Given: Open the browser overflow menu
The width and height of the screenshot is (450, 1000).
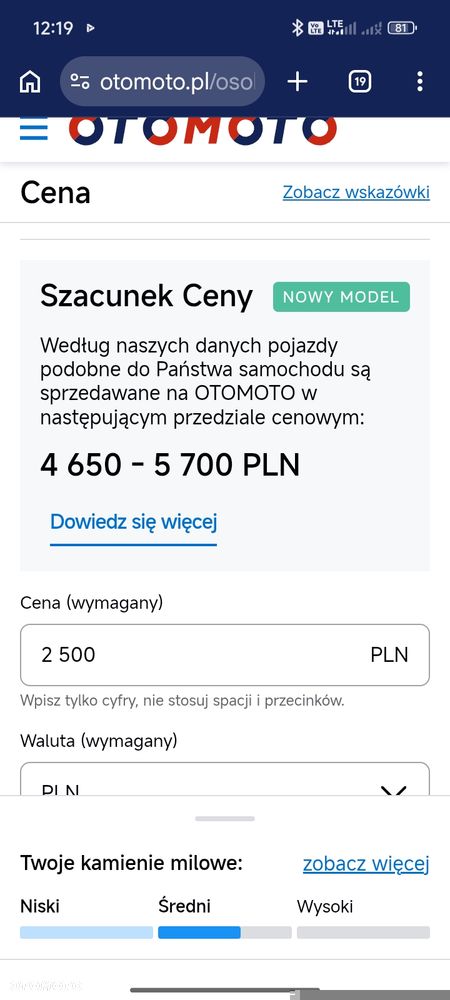Looking at the screenshot, I should 419,82.
